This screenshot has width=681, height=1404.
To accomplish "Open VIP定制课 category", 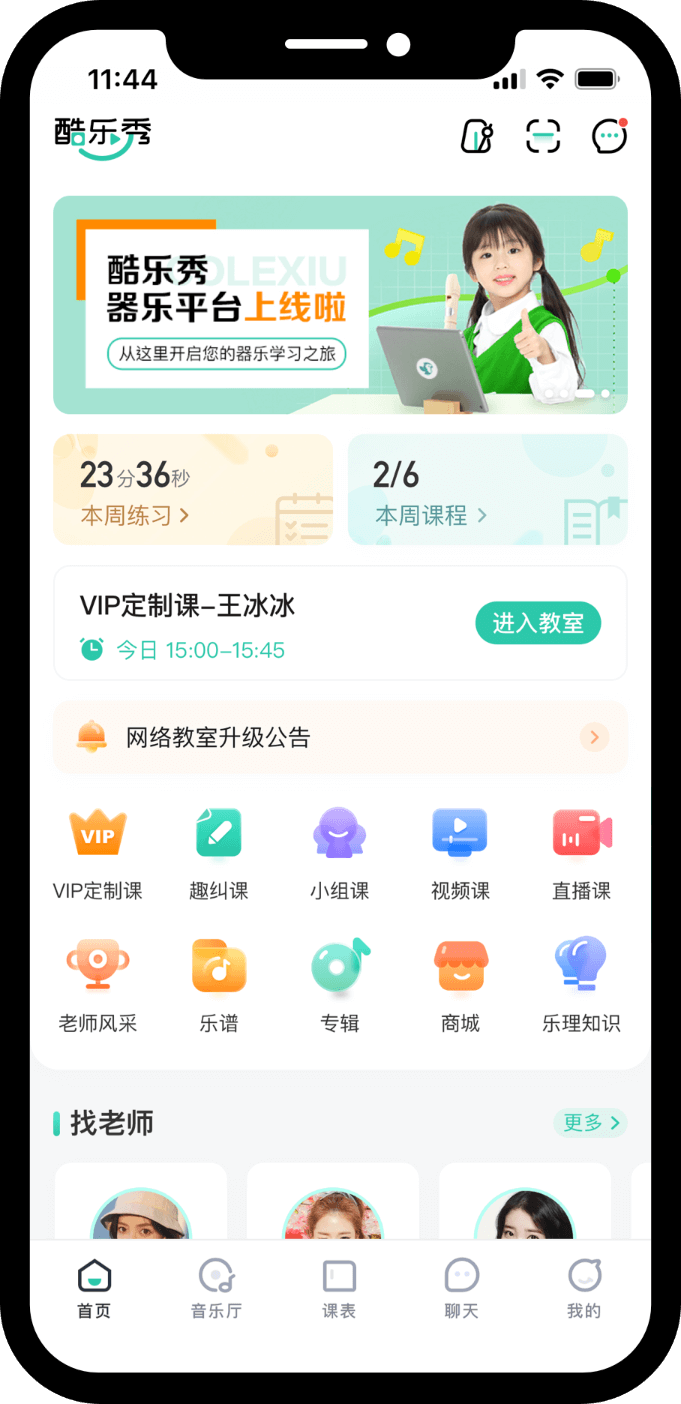I will [x=98, y=850].
